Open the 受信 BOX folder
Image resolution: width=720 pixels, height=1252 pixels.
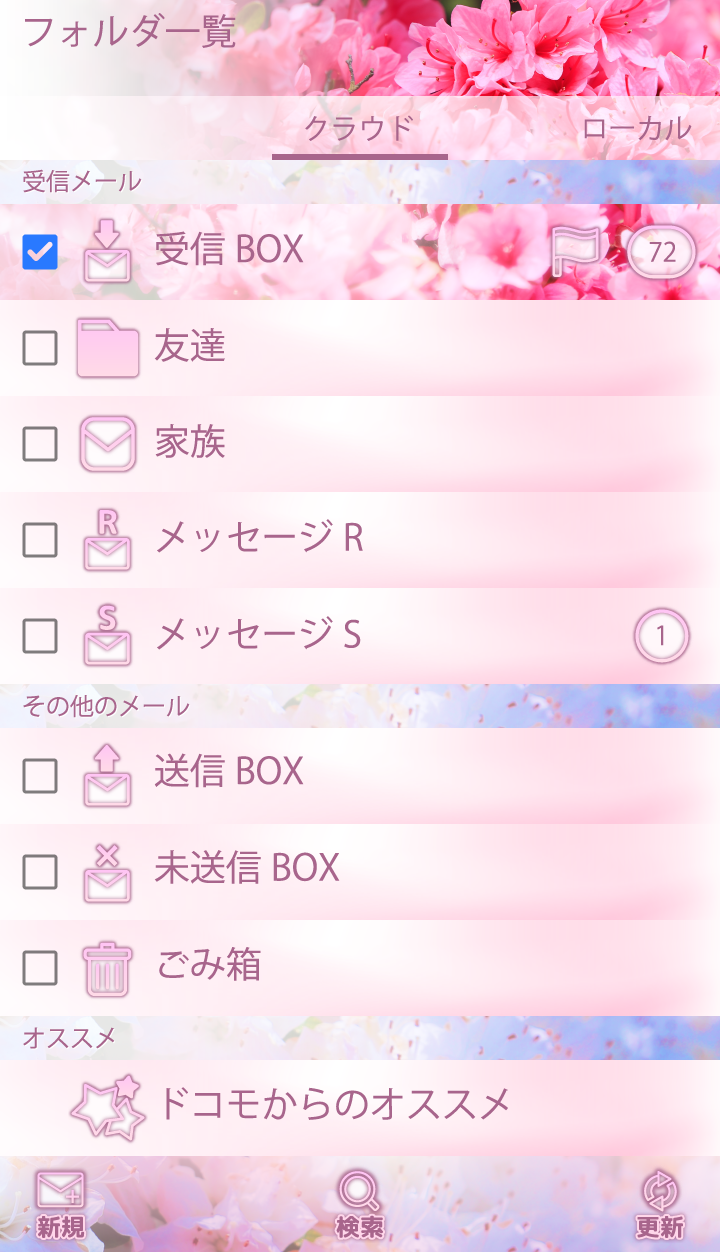[229, 250]
